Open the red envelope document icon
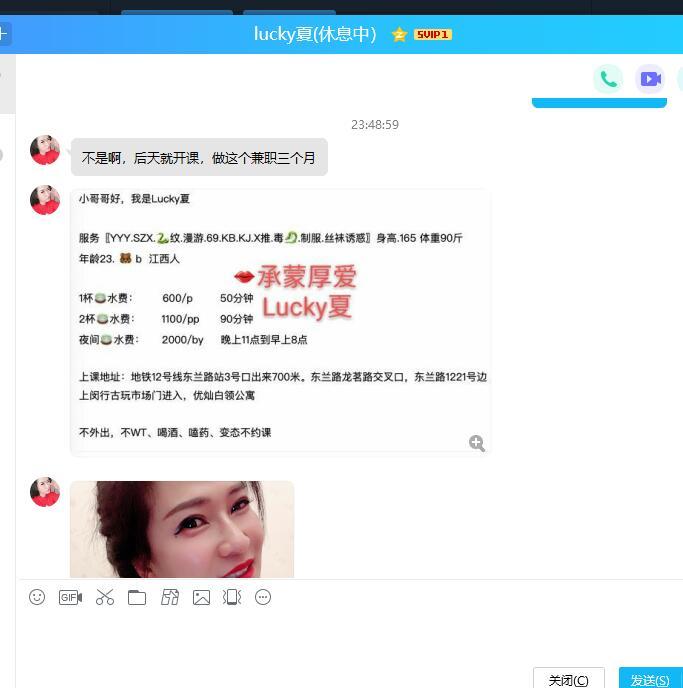Image resolution: width=683 pixels, height=688 pixels. [170, 597]
